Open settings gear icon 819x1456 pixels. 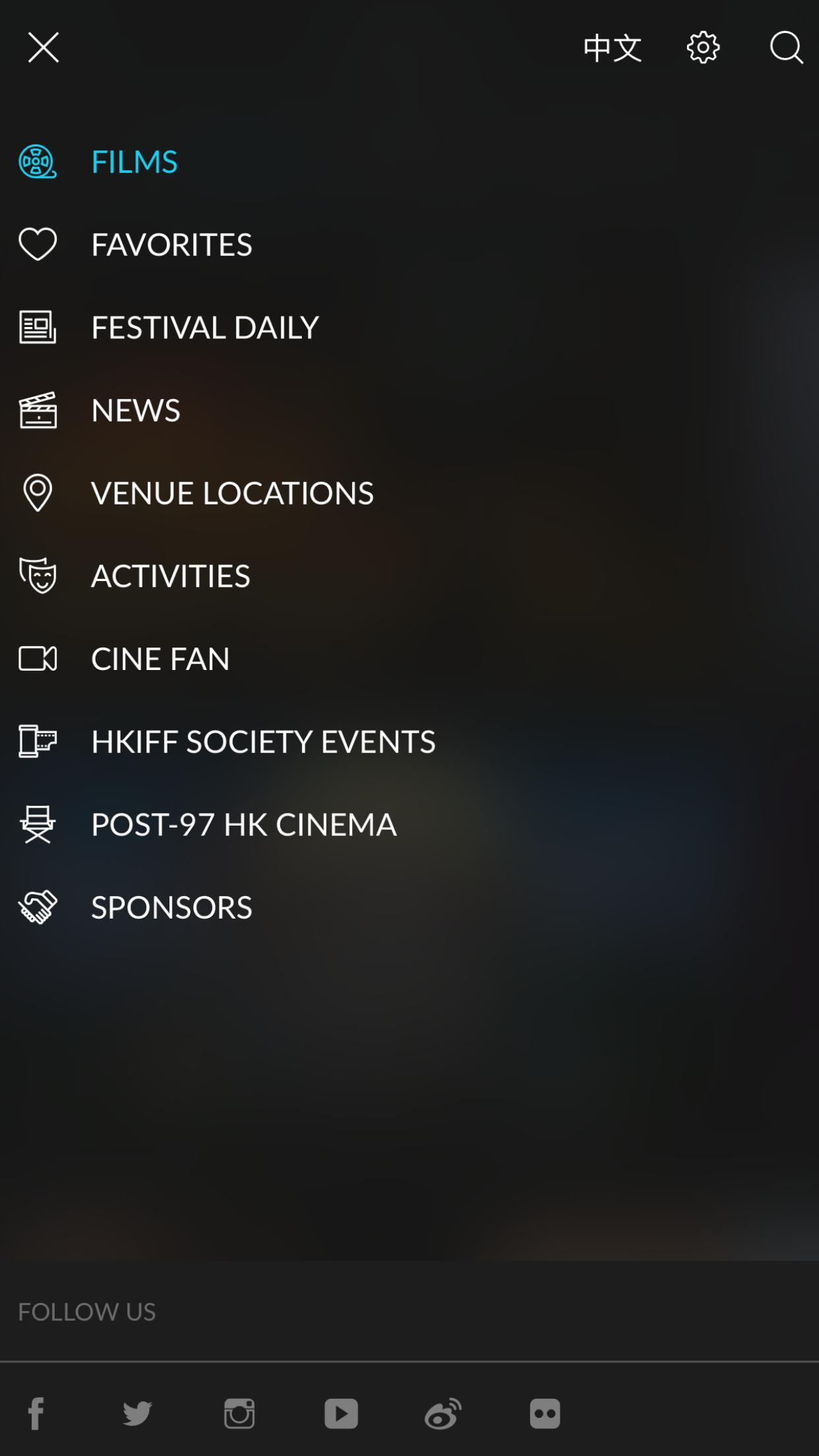pyautogui.click(x=703, y=47)
